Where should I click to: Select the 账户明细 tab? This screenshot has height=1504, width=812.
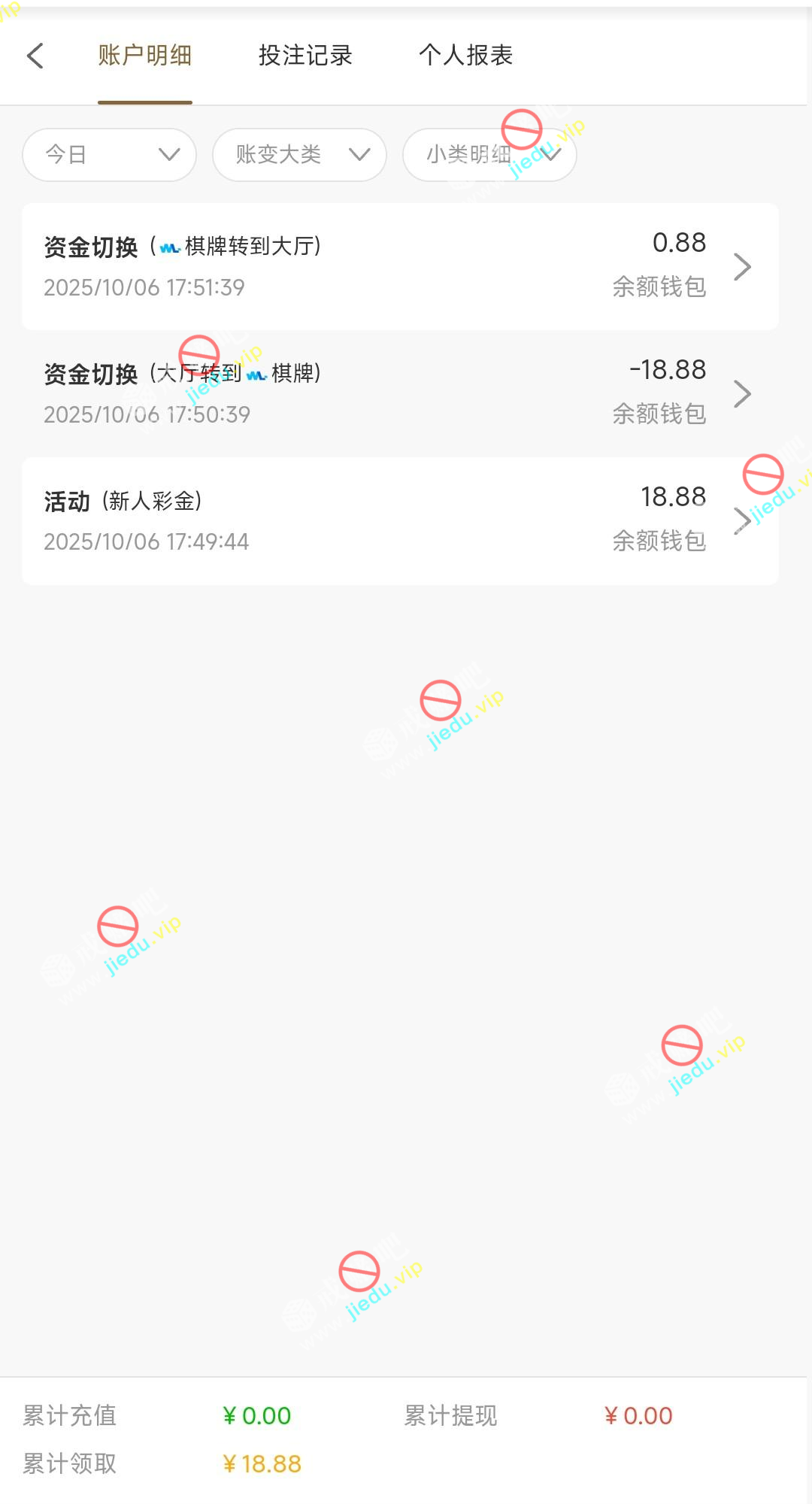pyautogui.click(x=145, y=56)
